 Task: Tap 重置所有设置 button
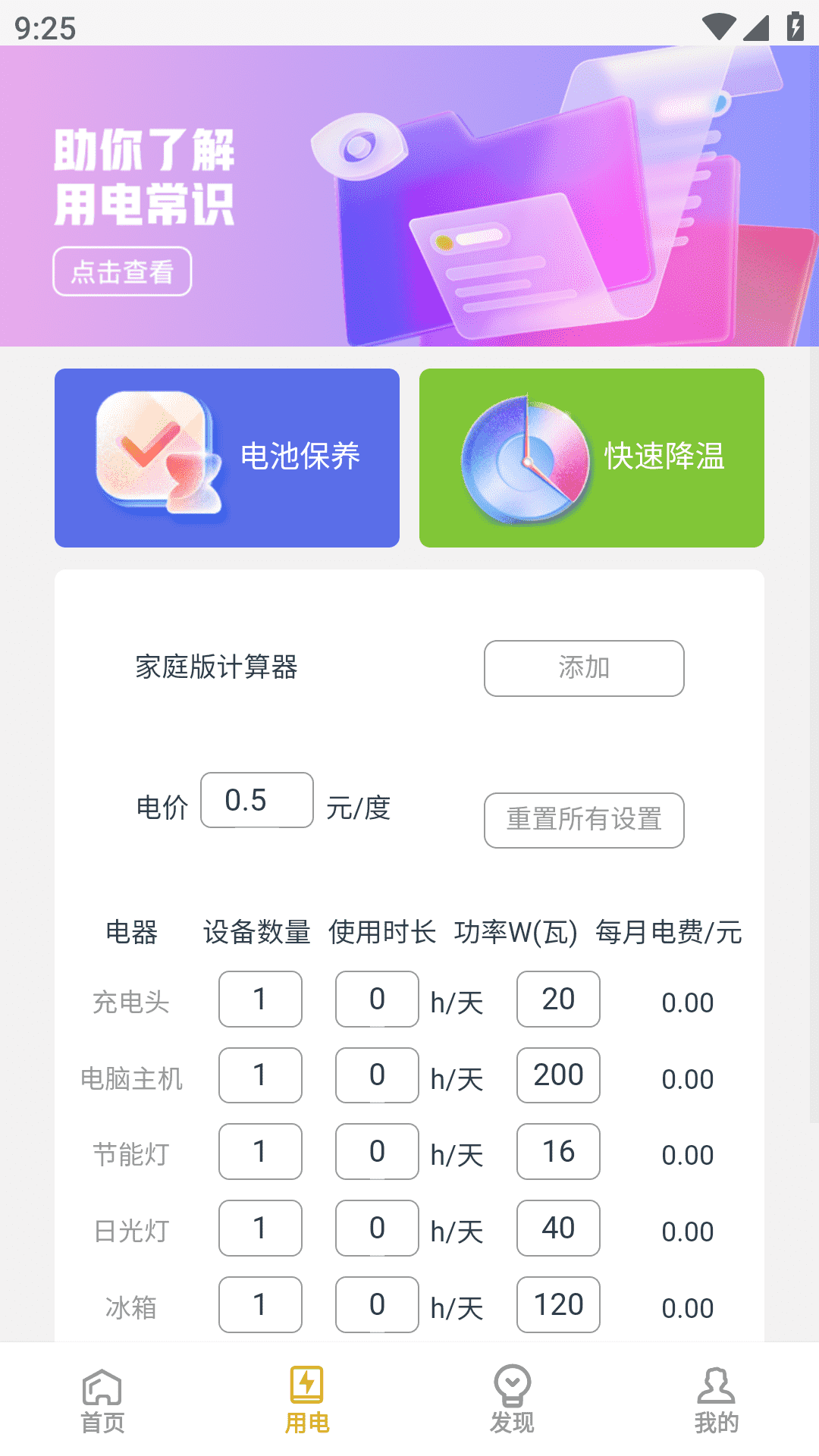point(584,820)
